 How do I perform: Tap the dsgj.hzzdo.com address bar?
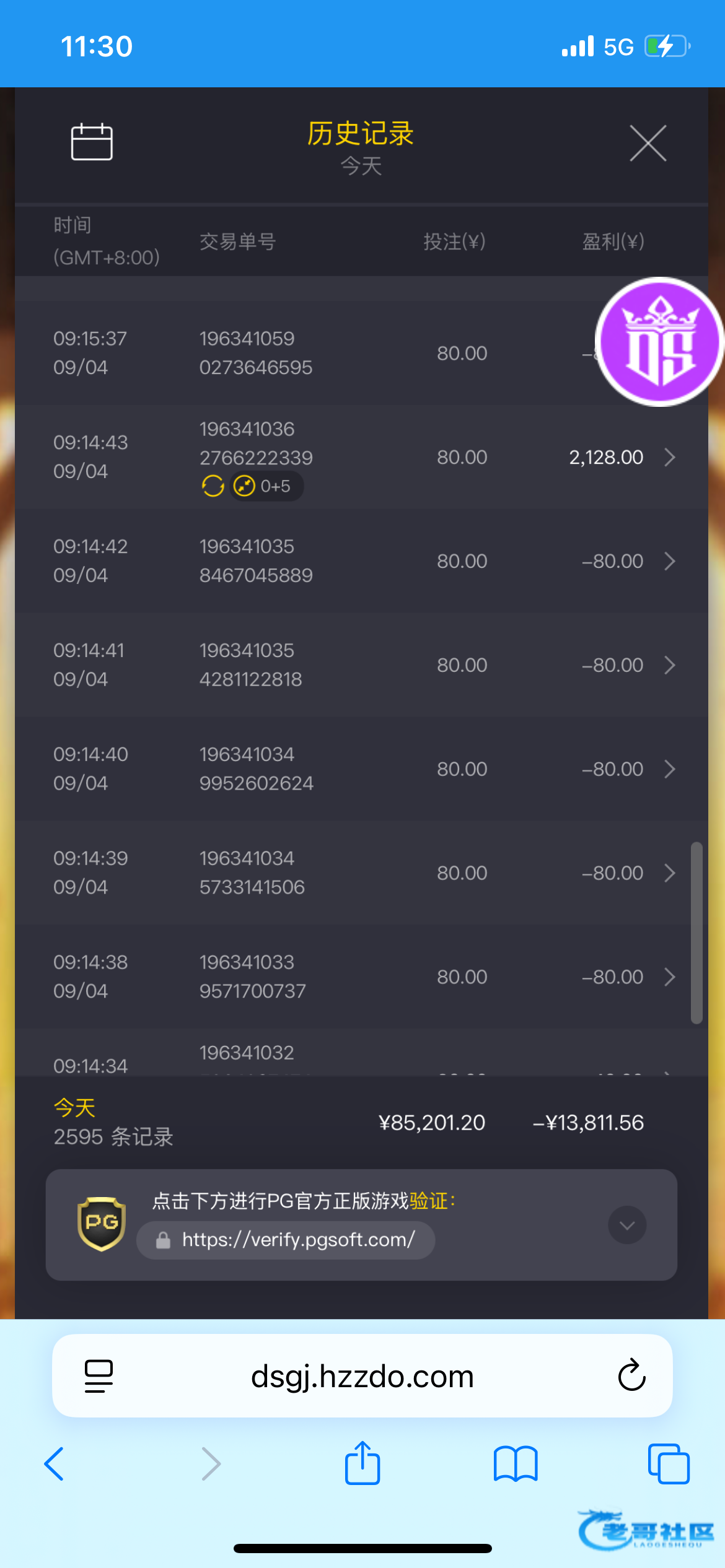point(362,1376)
